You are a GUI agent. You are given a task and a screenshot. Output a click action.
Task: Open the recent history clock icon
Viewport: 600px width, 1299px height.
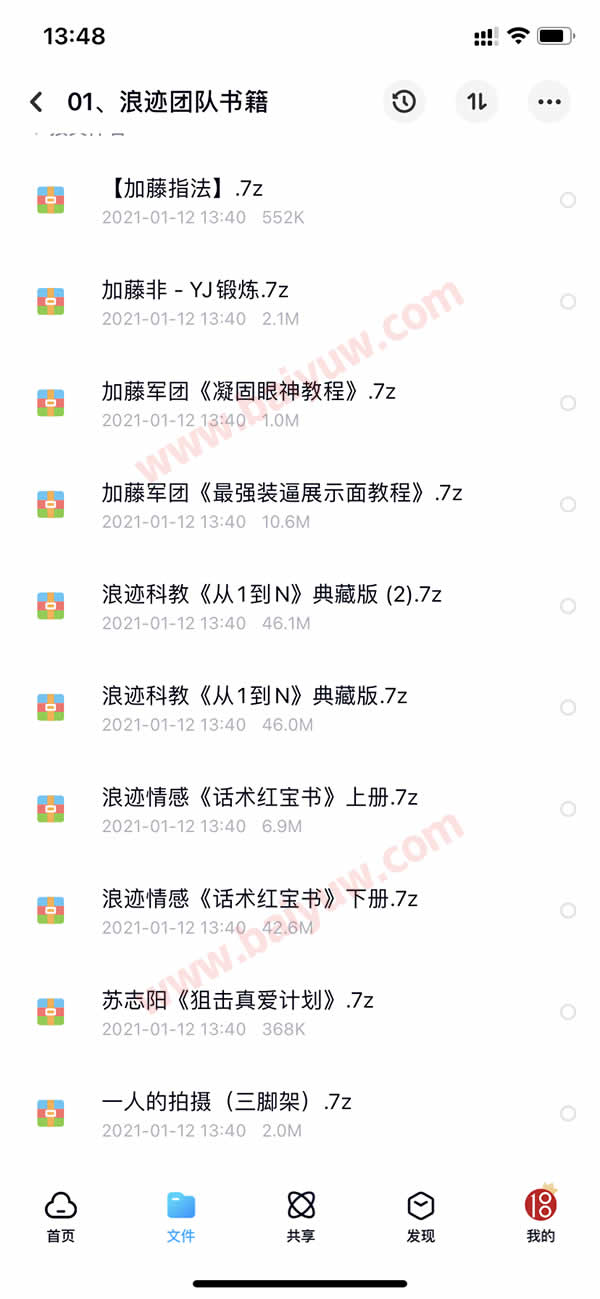(x=404, y=102)
